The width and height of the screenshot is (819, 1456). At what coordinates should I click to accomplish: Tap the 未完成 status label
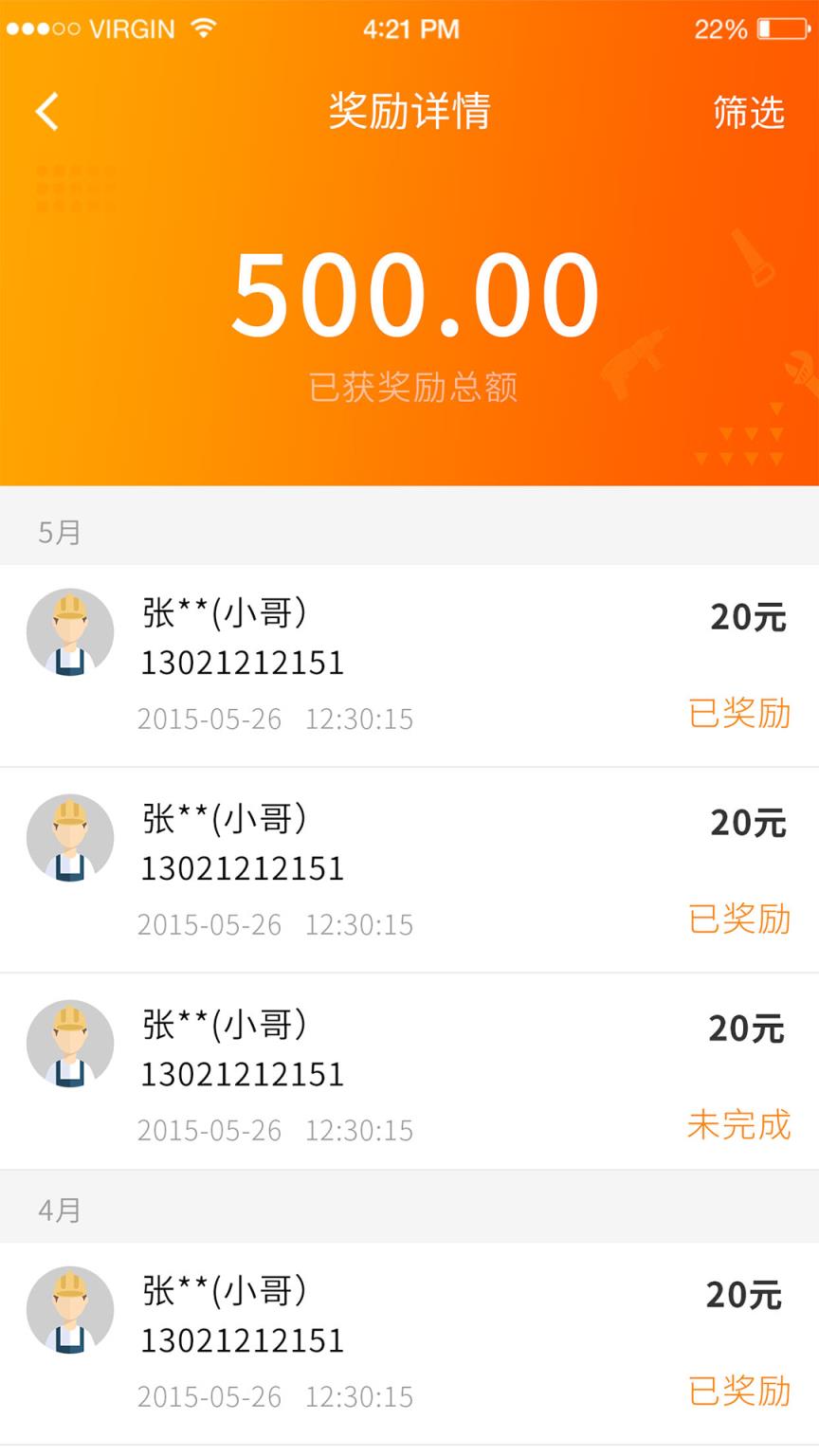coord(738,1127)
